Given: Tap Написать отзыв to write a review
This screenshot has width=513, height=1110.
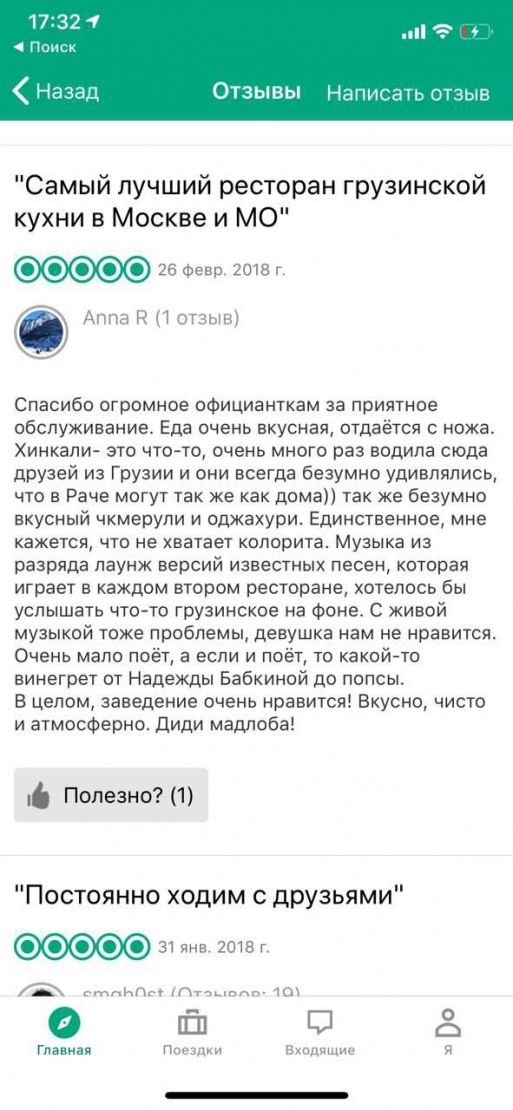Looking at the screenshot, I should click(408, 93).
